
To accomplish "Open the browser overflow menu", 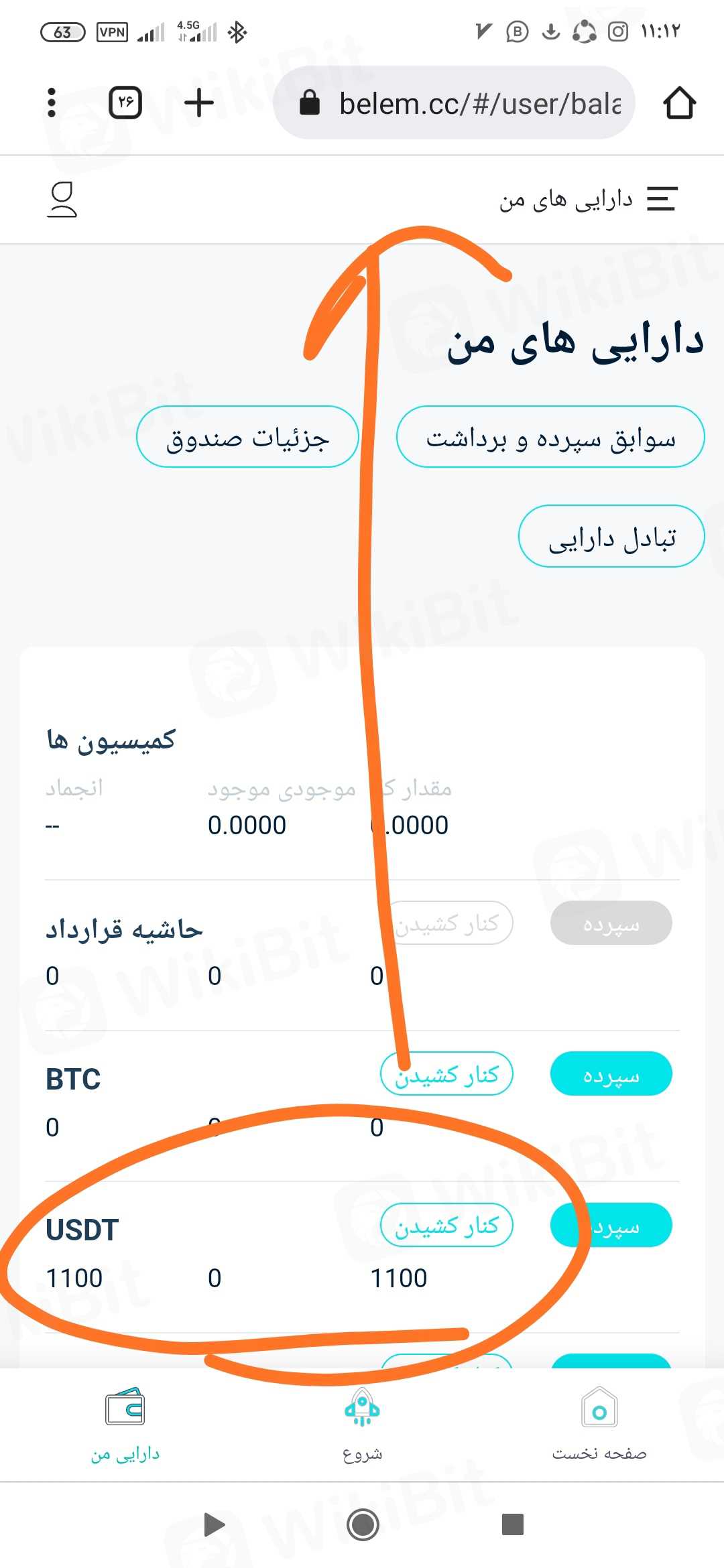I will [x=52, y=103].
